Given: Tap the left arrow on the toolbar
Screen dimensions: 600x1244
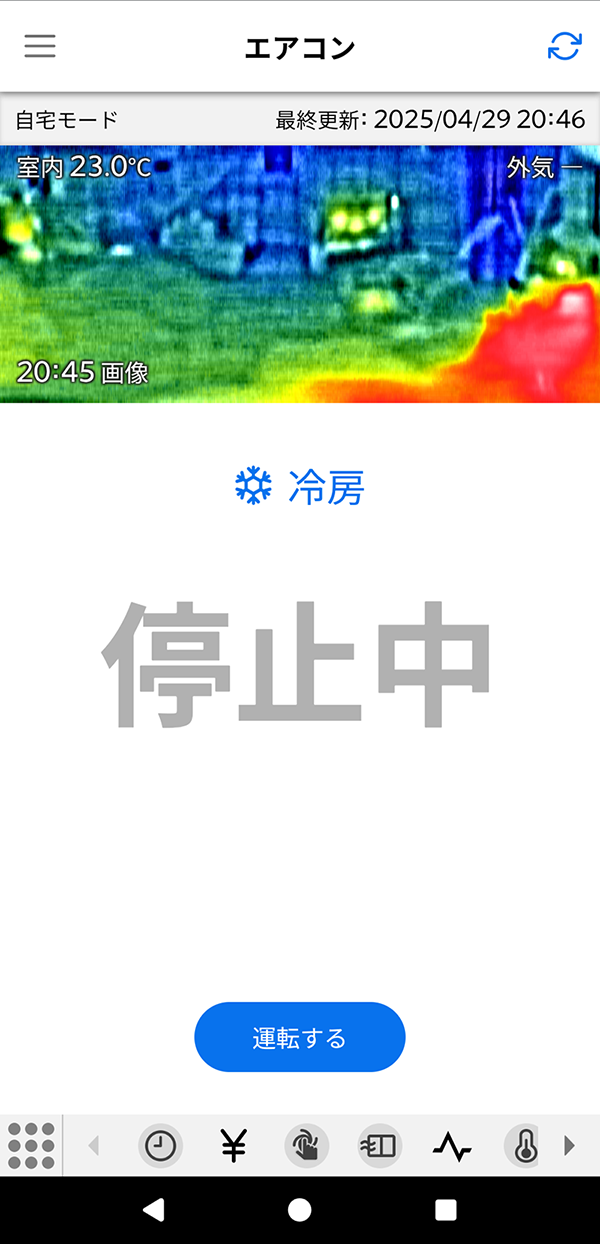Looking at the screenshot, I should click(94, 1146).
